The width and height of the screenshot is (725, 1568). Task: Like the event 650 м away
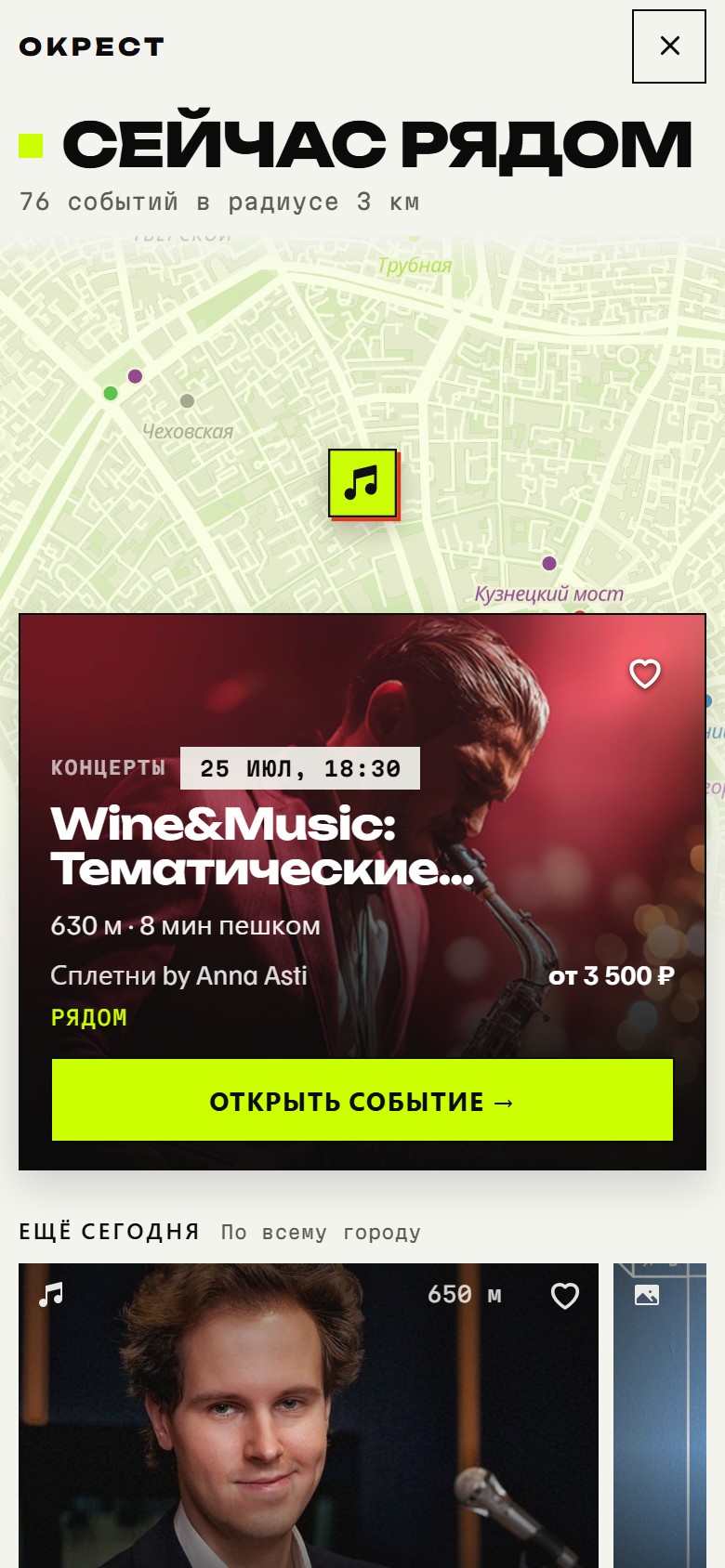click(x=565, y=1296)
